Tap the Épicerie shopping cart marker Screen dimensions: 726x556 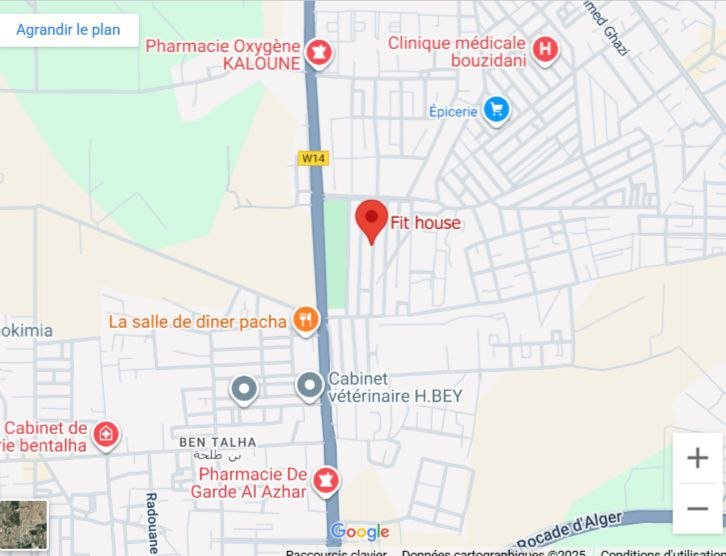click(x=496, y=109)
